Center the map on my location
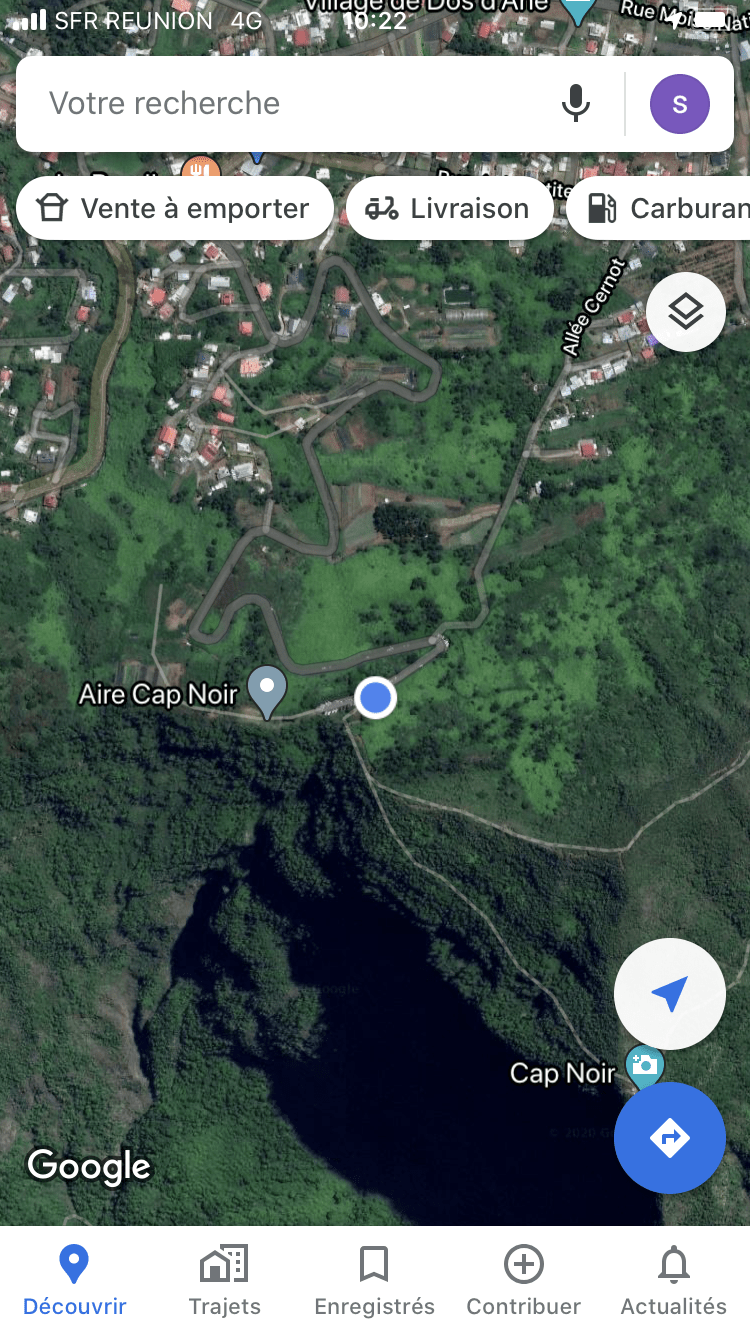The width and height of the screenshot is (750, 1334). coord(669,994)
